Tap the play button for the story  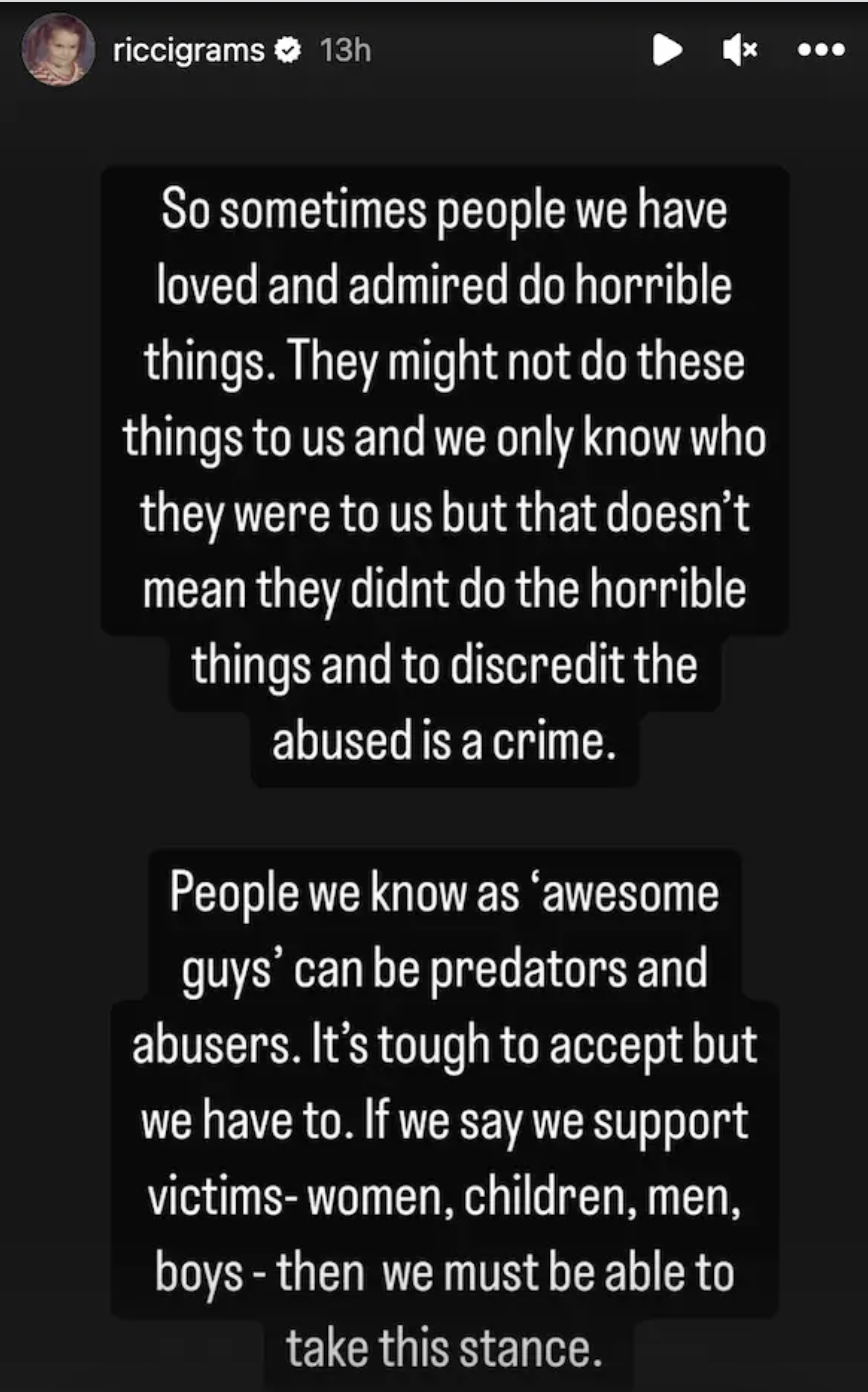click(667, 51)
